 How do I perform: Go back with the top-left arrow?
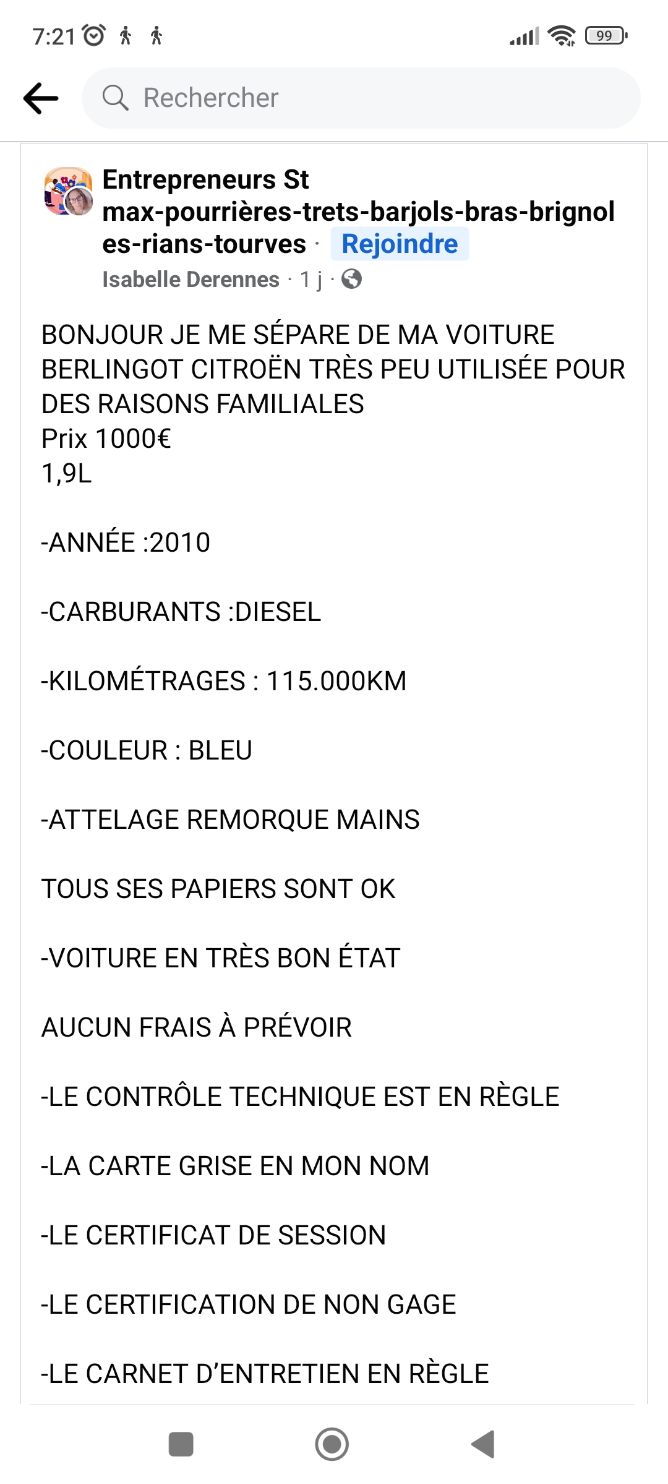pos(41,98)
